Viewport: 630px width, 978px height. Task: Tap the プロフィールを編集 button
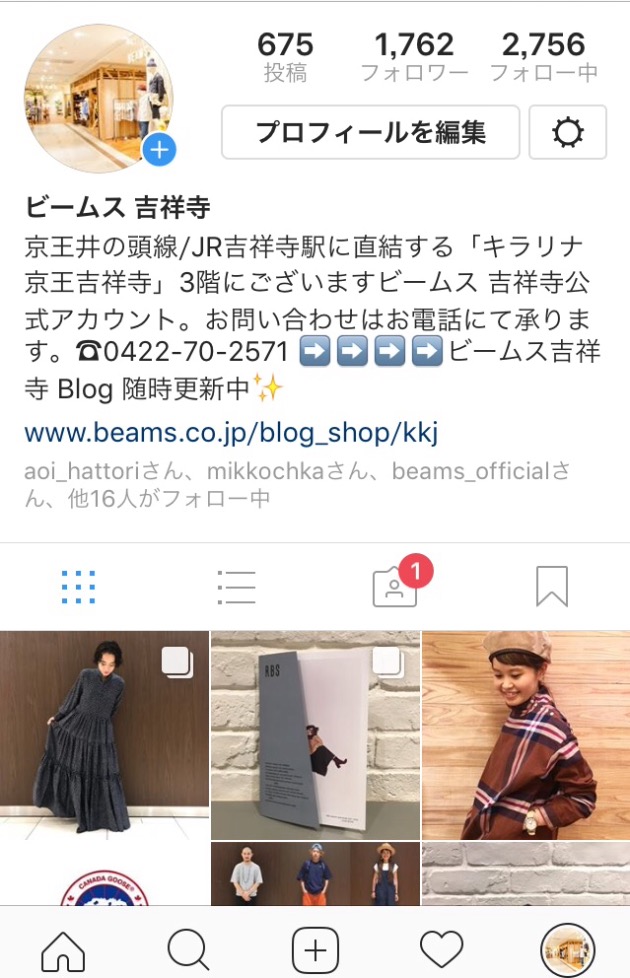point(370,132)
